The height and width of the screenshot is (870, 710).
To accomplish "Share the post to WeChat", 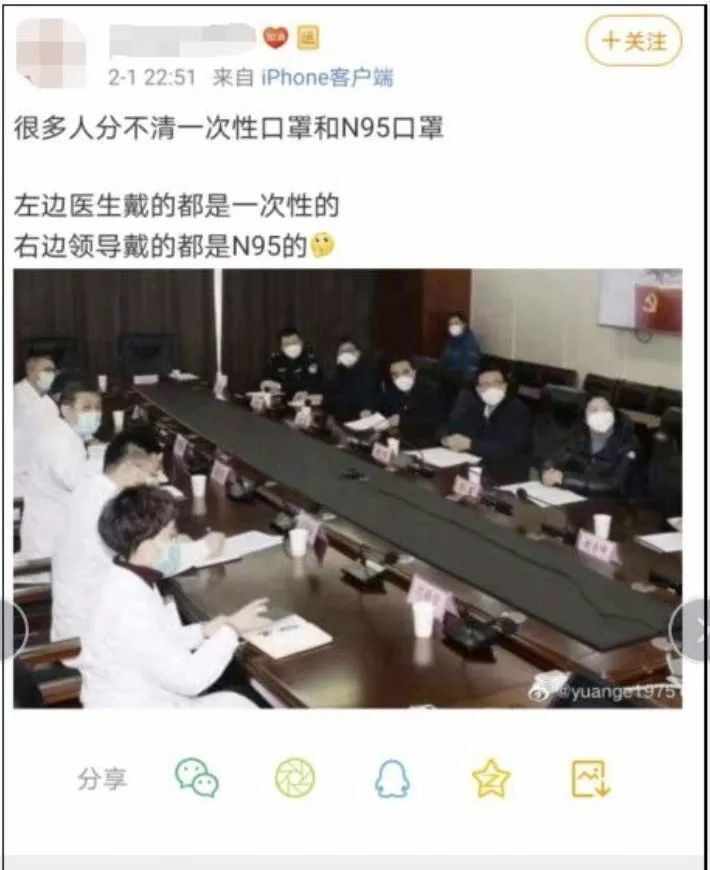I will point(197,777).
